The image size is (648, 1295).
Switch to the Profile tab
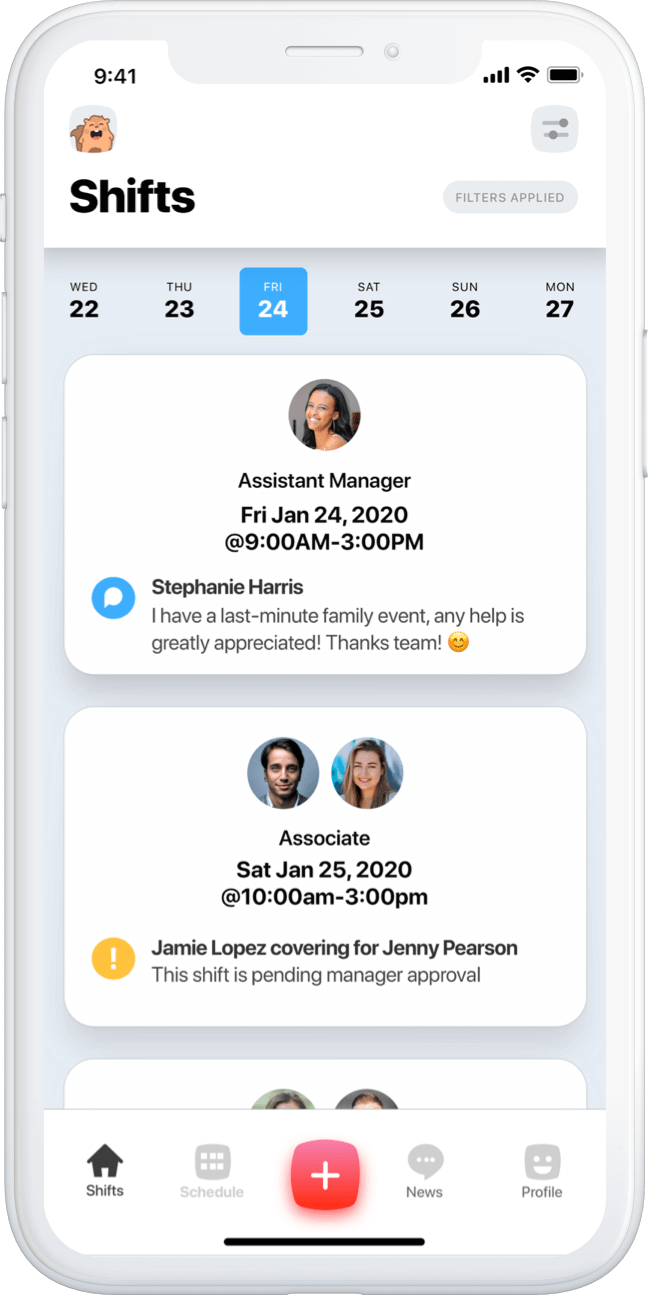(x=542, y=1172)
